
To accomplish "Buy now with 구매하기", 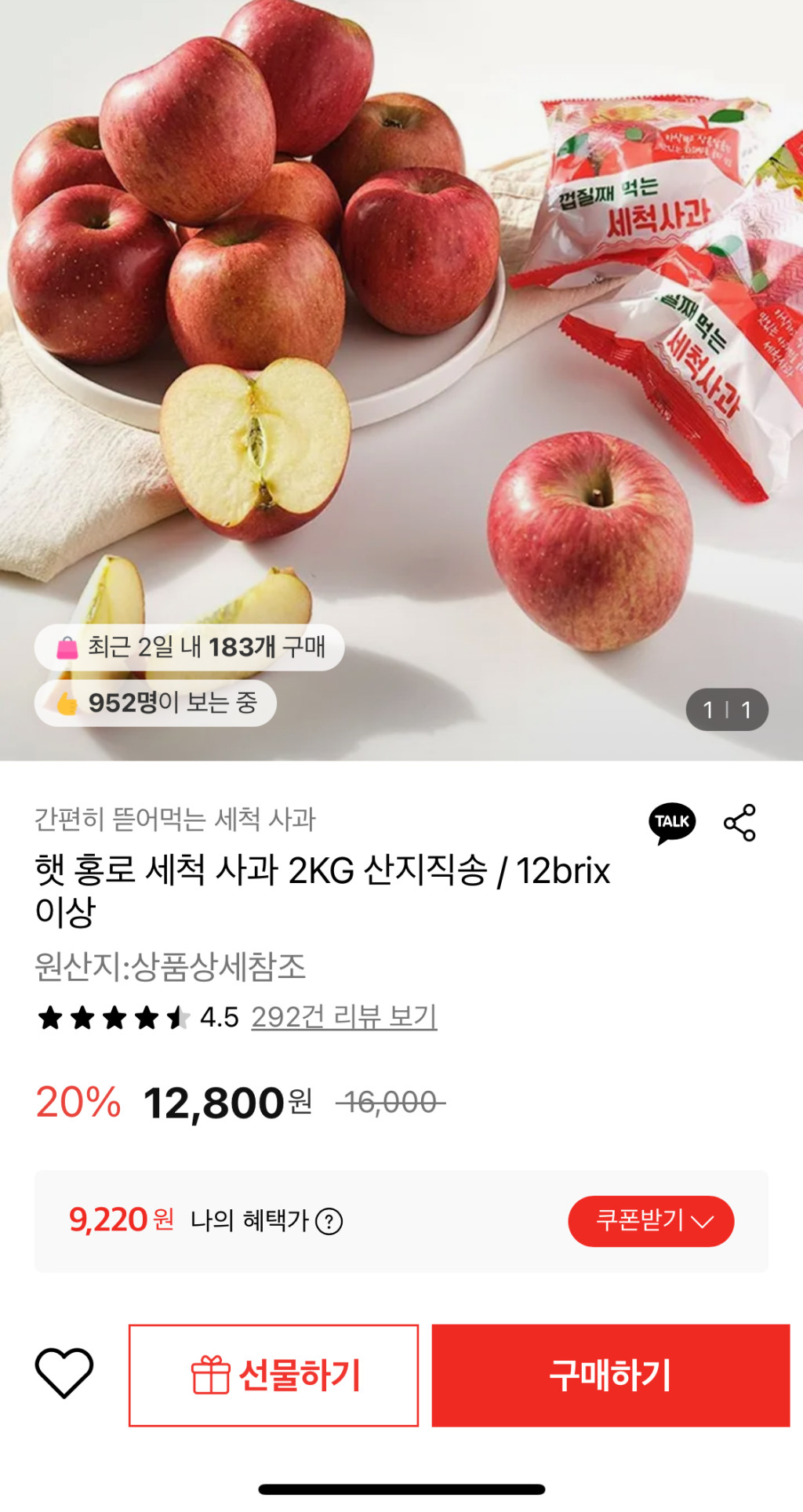I will tap(610, 1376).
